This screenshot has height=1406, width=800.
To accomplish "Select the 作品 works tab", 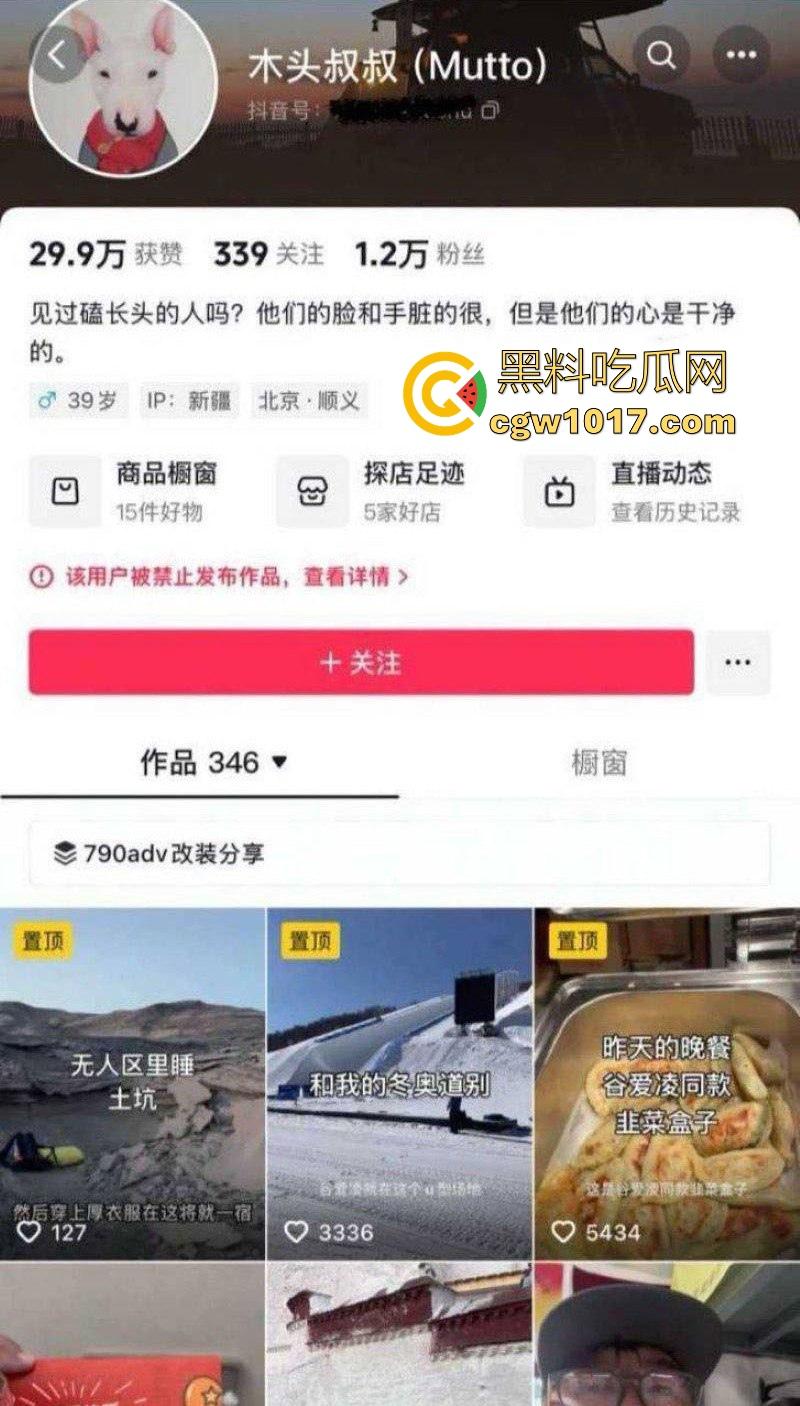I will pyautogui.click(x=198, y=763).
